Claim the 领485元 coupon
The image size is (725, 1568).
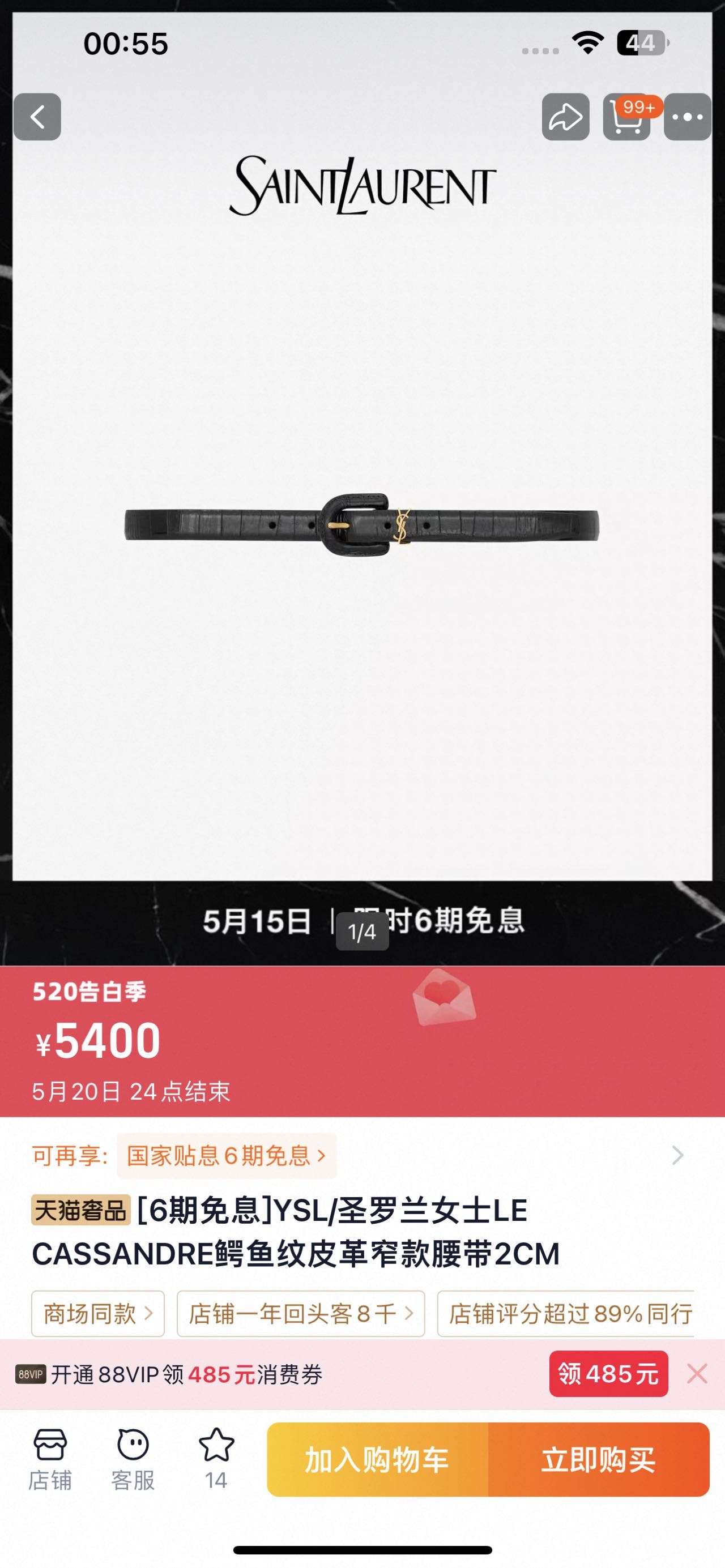(x=609, y=1374)
